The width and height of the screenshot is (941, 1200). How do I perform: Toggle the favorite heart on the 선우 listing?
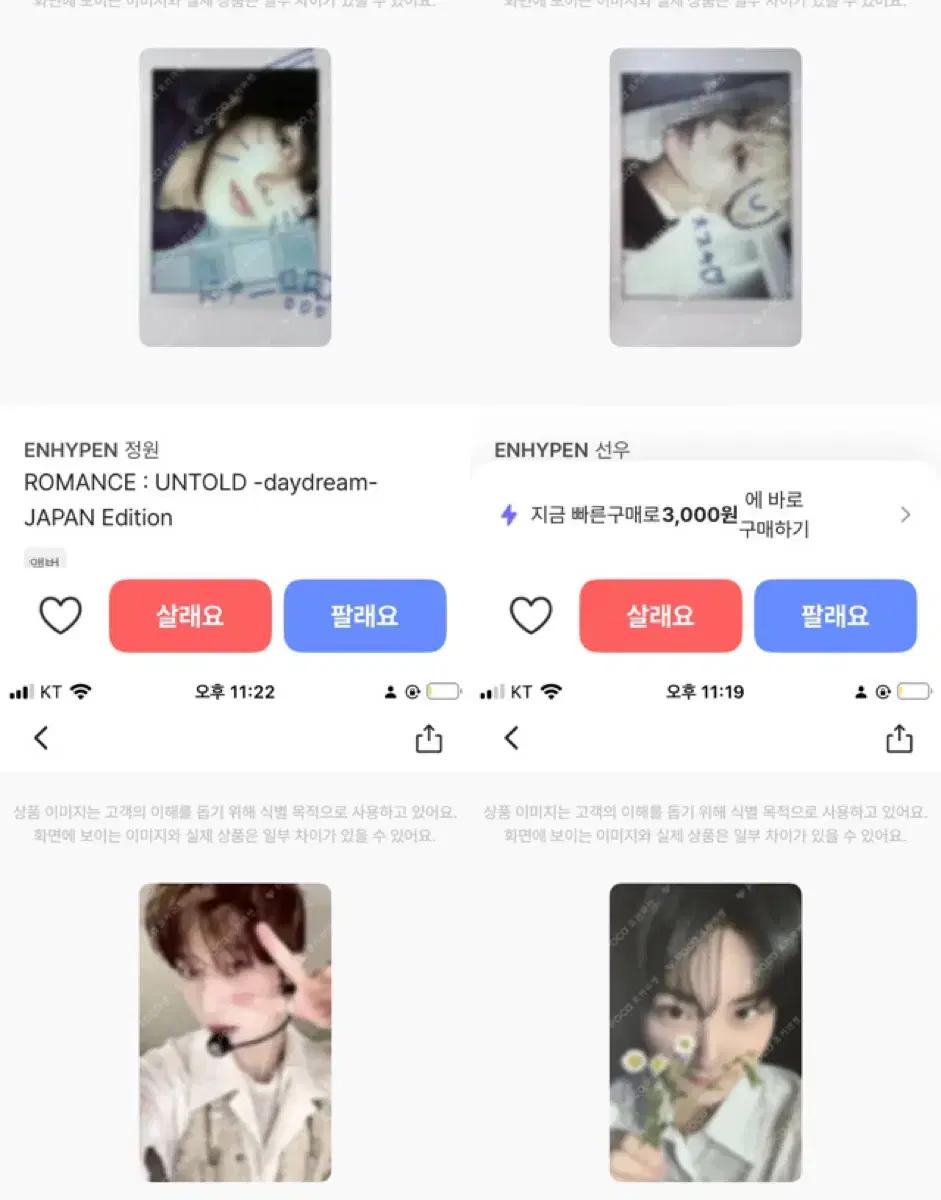pos(531,616)
